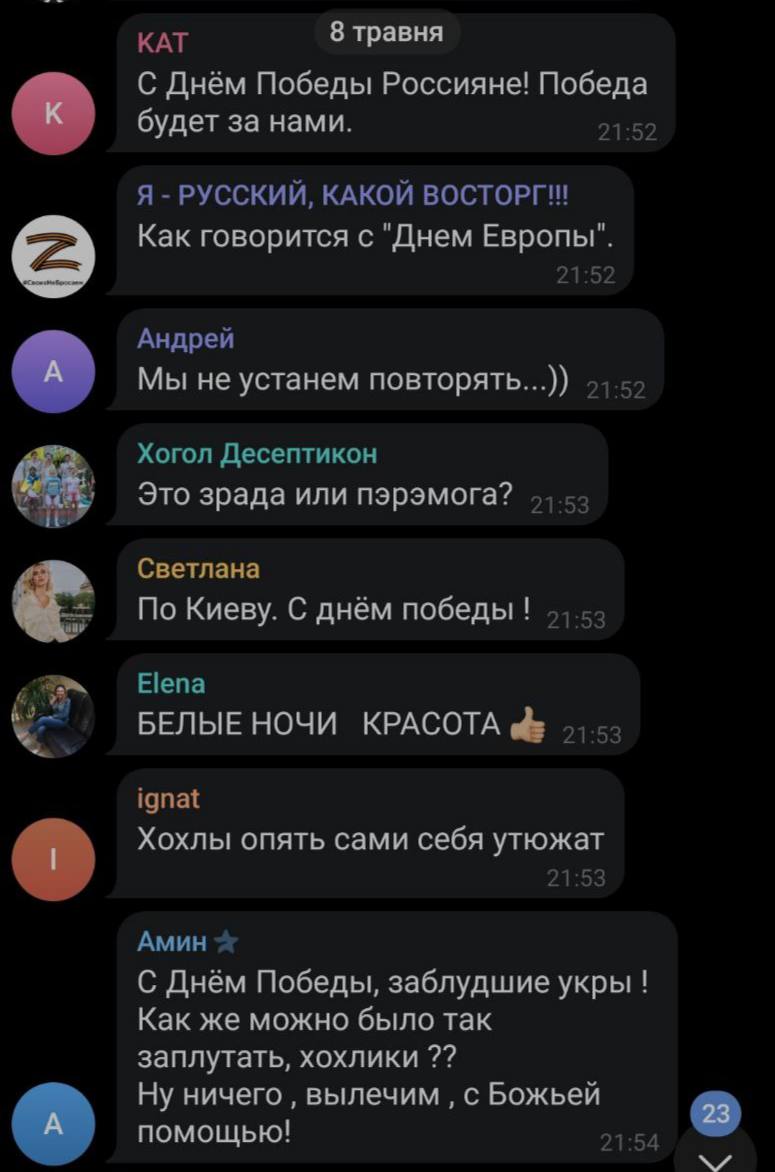Open Амин's profile avatar

click(53, 1123)
